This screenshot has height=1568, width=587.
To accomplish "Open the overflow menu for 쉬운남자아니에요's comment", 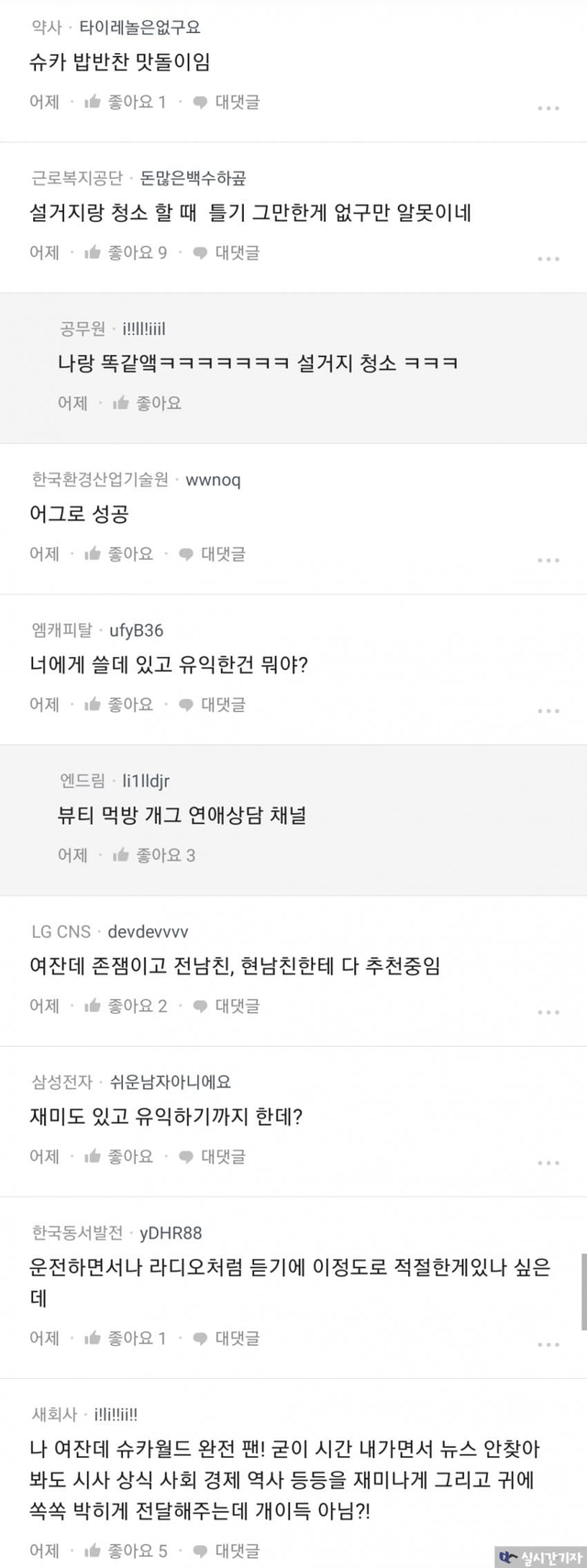I will pos(548,1162).
